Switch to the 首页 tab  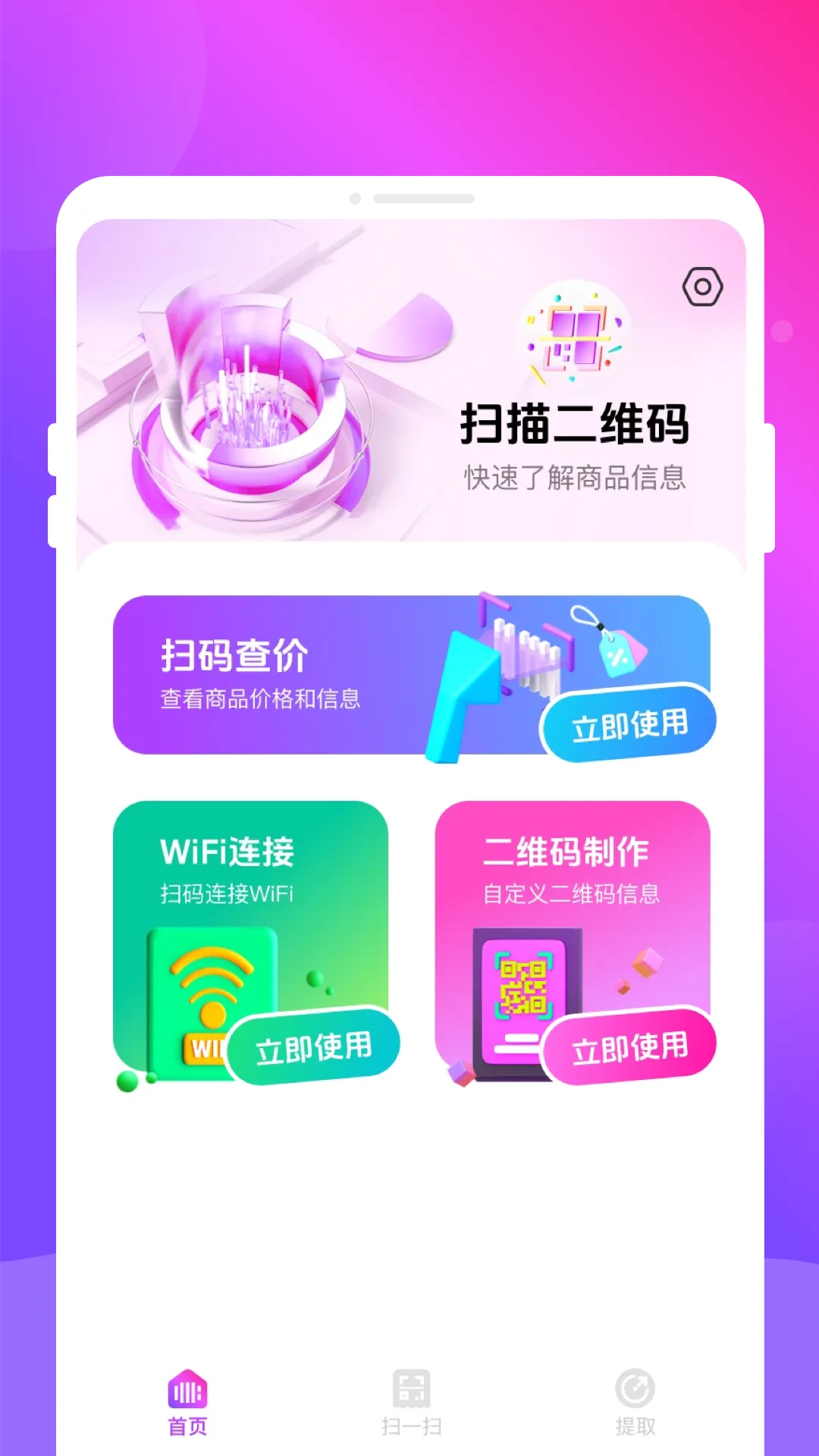tap(187, 1403)
